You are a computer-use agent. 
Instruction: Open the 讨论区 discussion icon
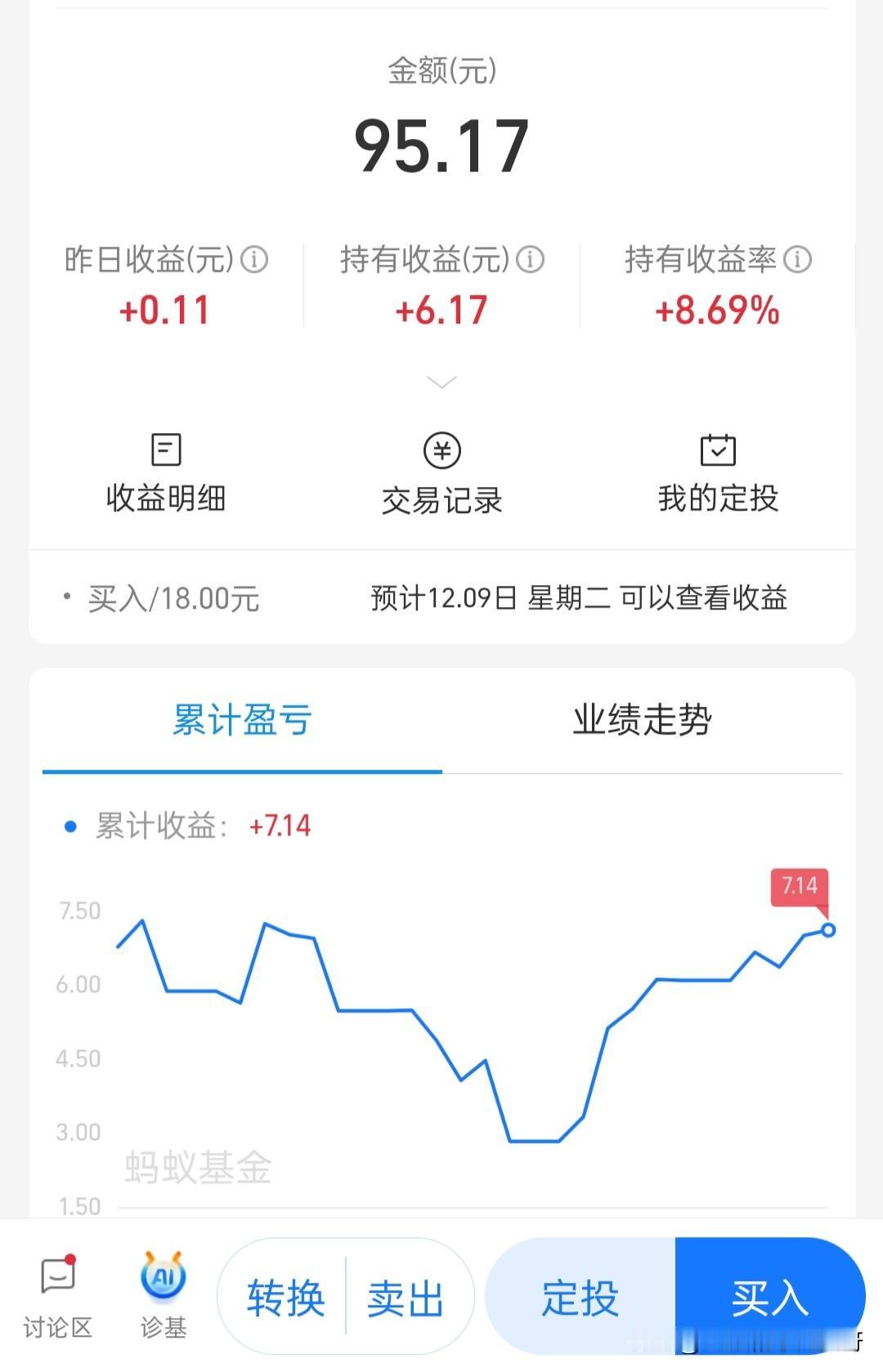click(56, 1295)
